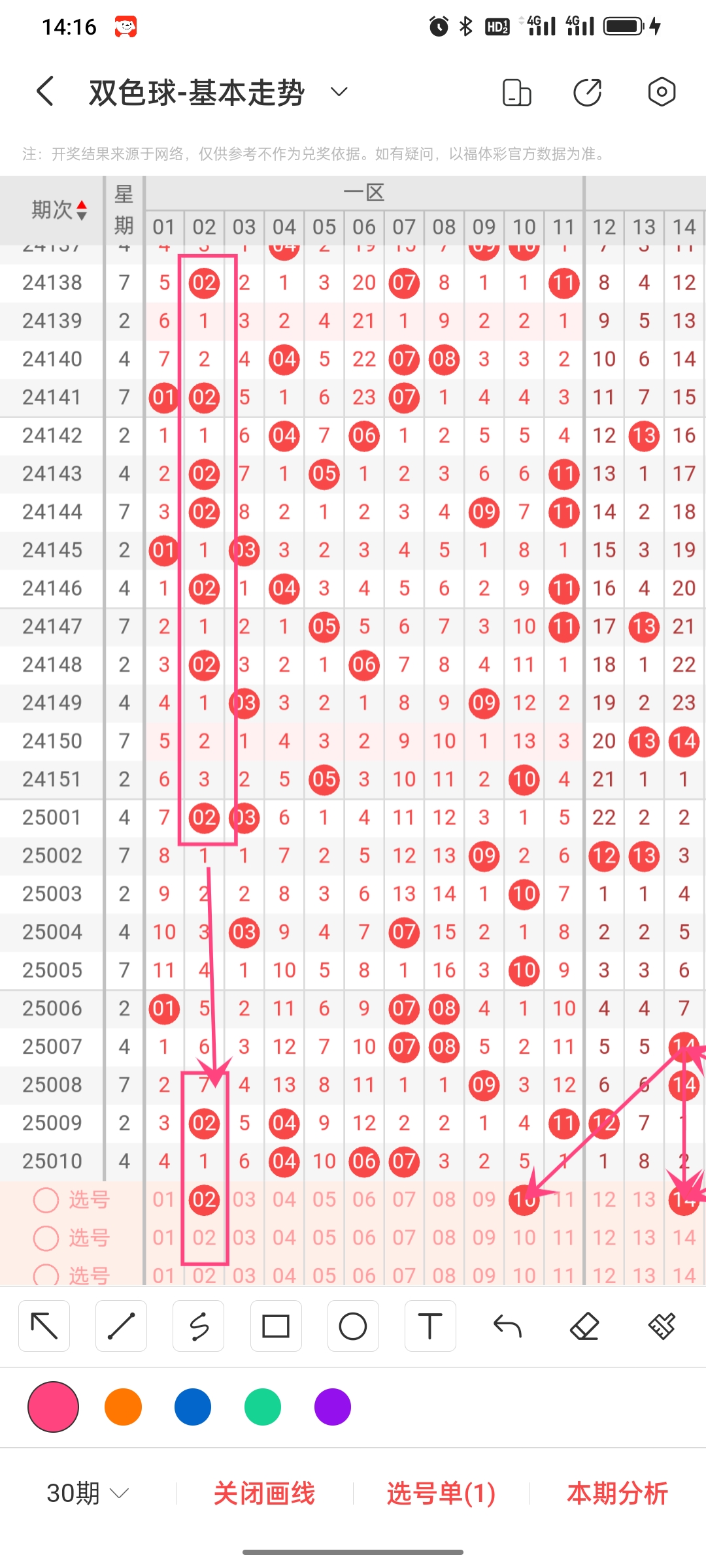Open 本期分析 for this draw

point(617,1494)
